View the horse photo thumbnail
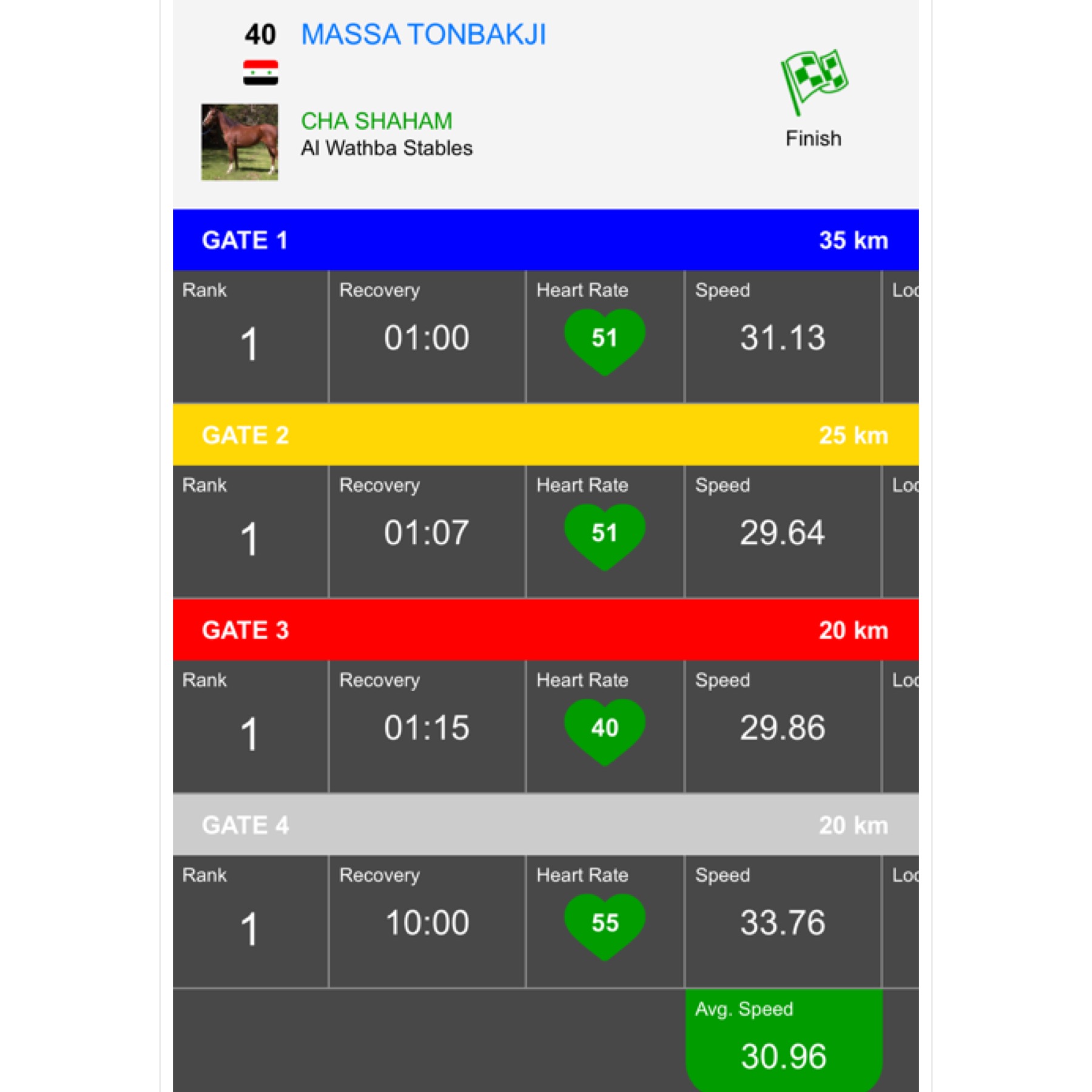 [240, 142]
